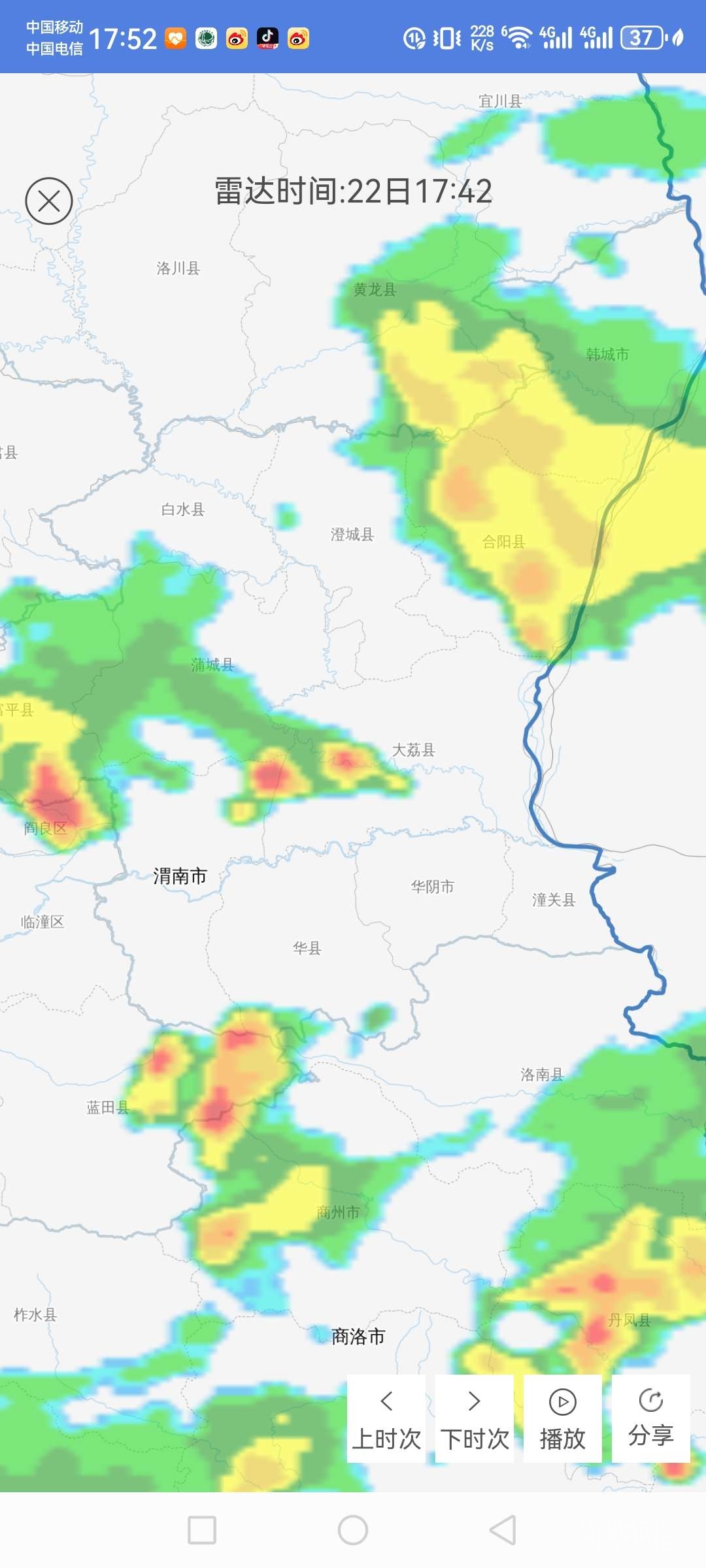Play the radar animation (播放)
Image resolution: width=706 pixels, height=1568 pixels.
point(563,1418)
